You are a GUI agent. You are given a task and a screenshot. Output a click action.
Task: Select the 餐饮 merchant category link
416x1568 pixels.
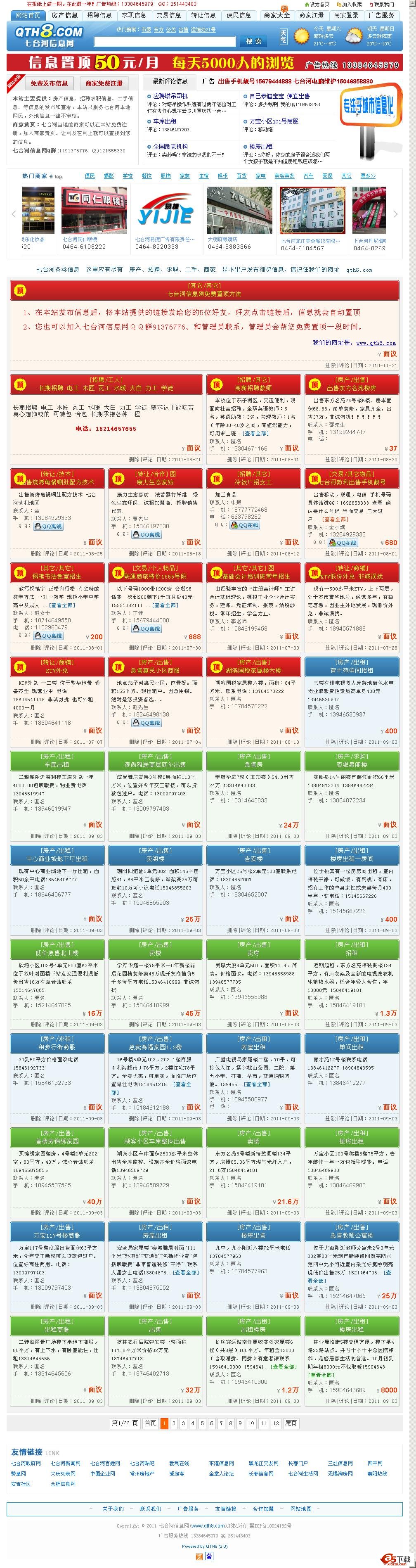click(x=147, y=176)
